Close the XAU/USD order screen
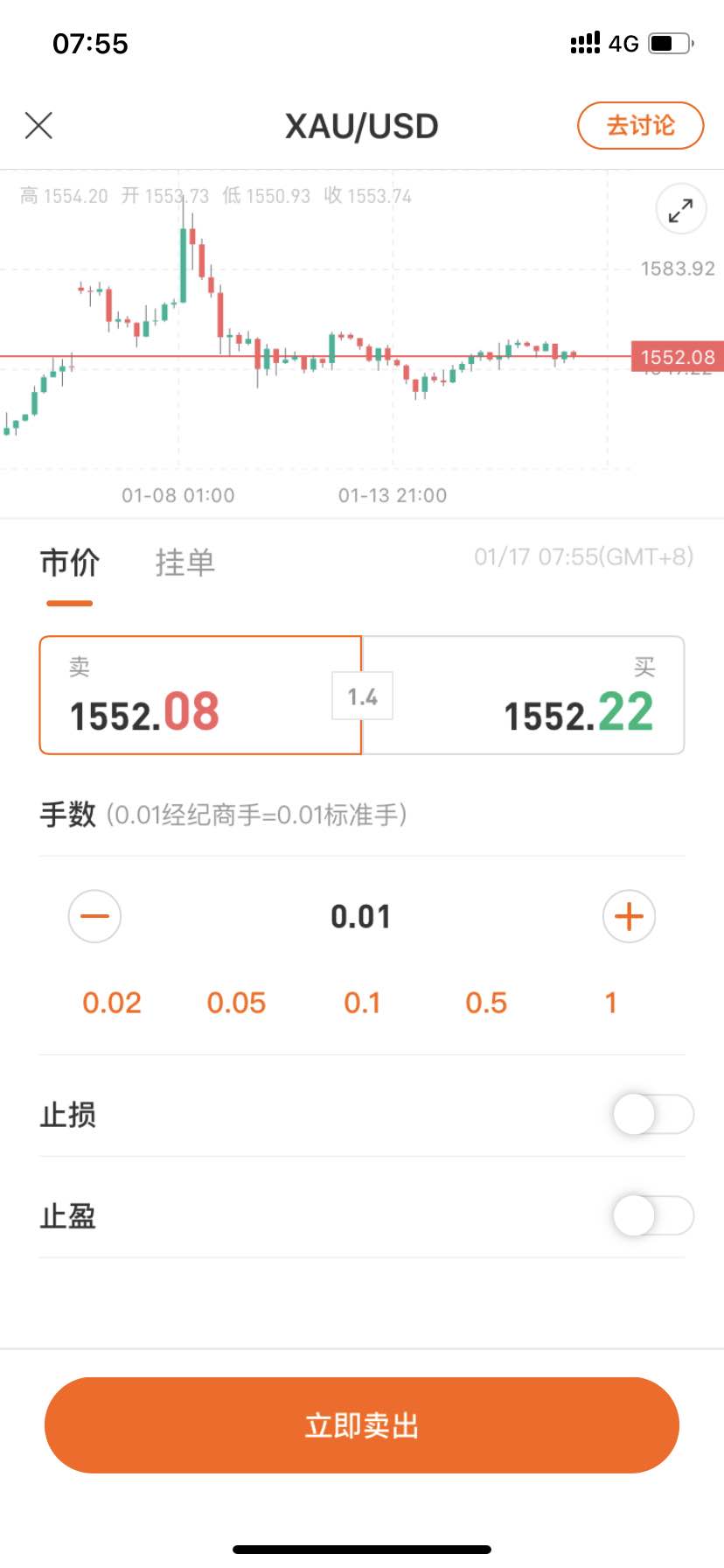The width and height of the screenshot is (724, 1568). (38, 125)
